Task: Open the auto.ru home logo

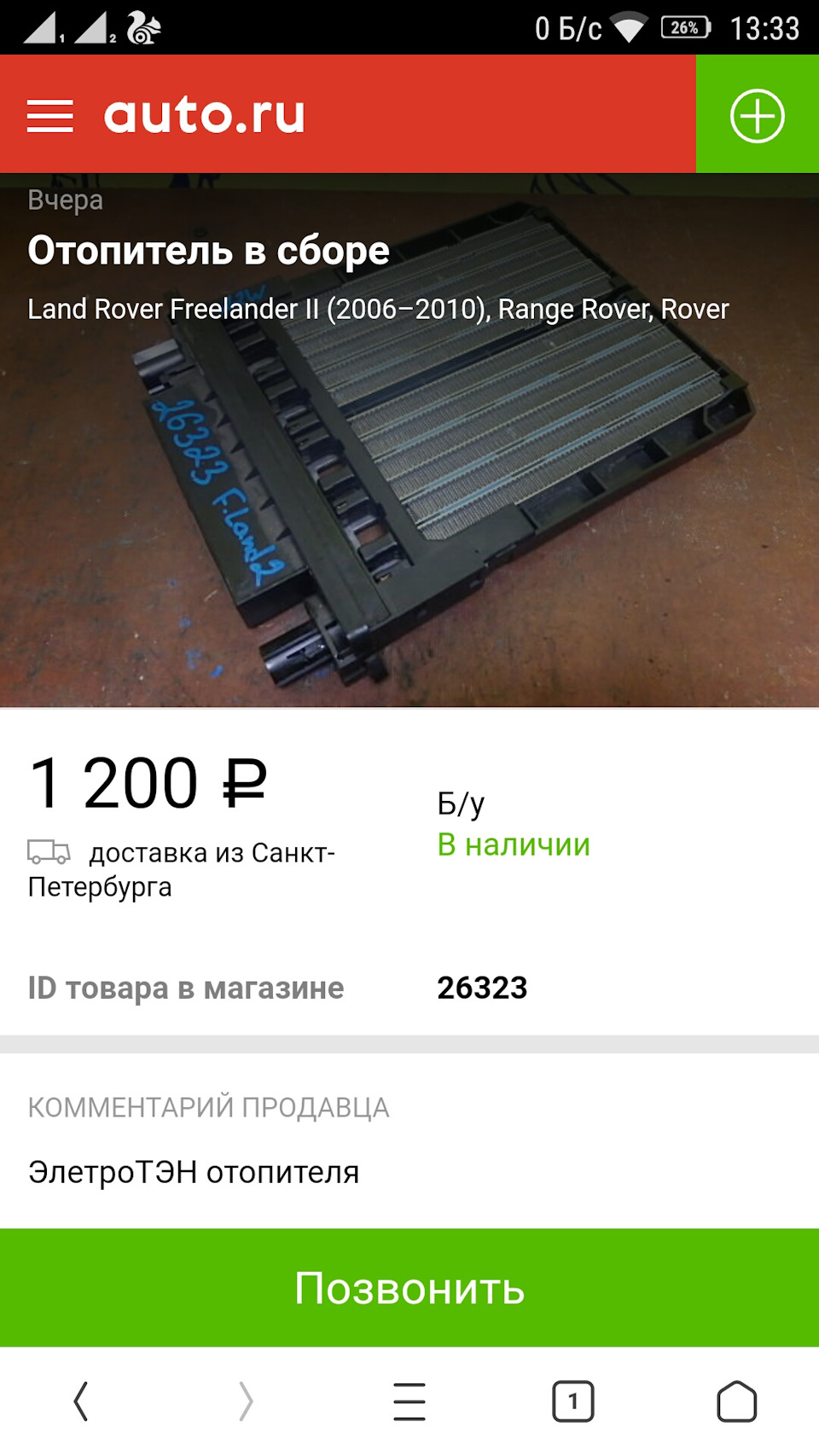Action: point(204,115)
